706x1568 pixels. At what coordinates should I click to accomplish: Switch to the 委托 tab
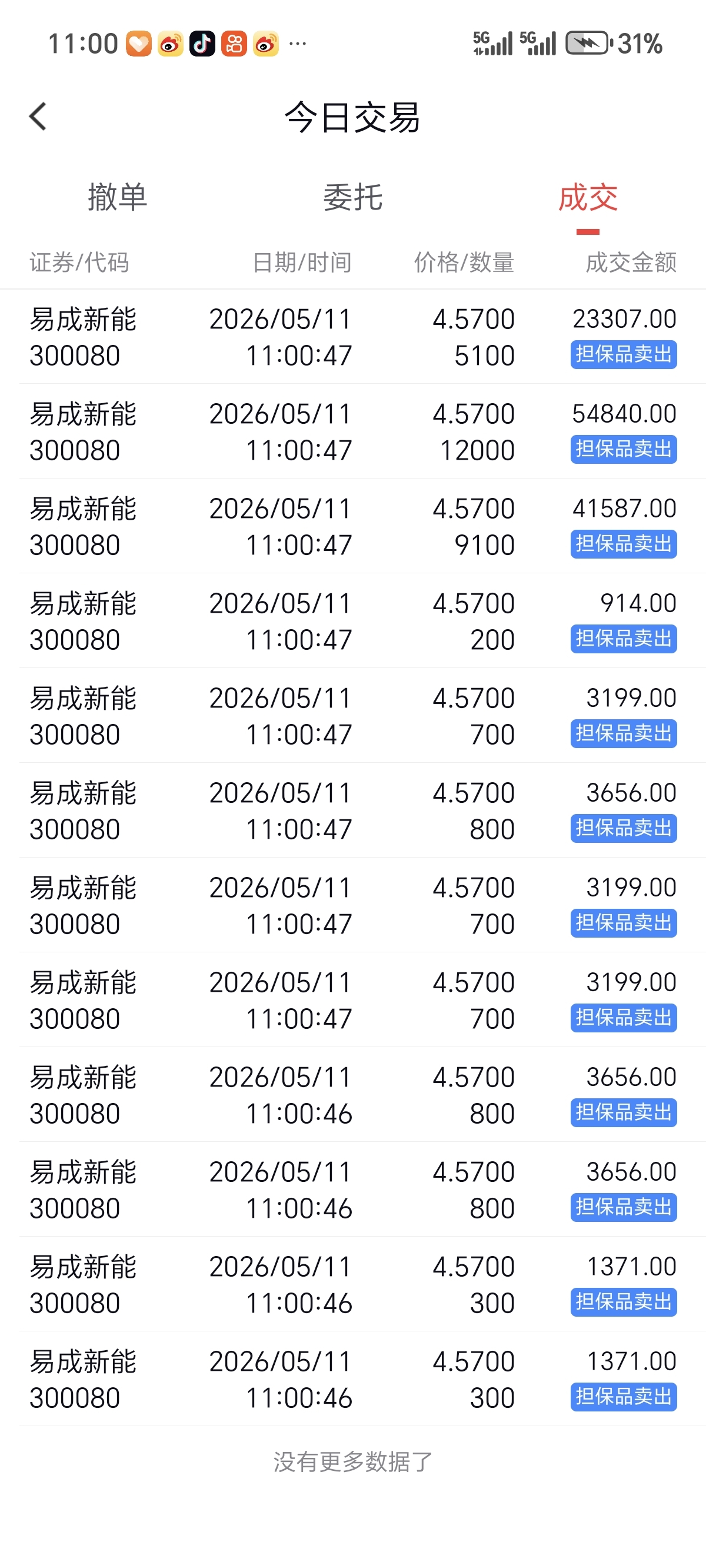(x=353, y=197)
